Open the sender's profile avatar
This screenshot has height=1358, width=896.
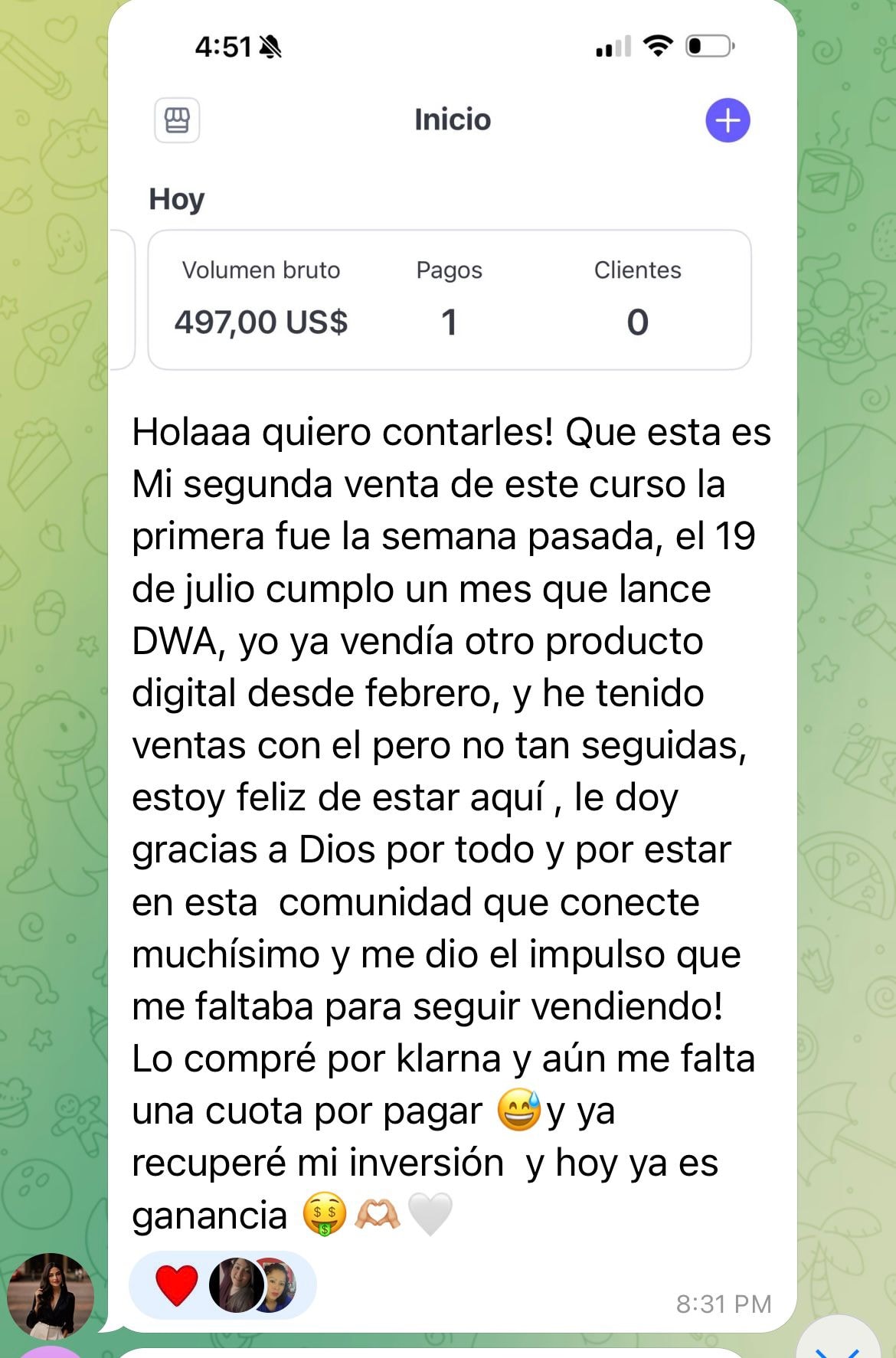[x=51, y=1295]
